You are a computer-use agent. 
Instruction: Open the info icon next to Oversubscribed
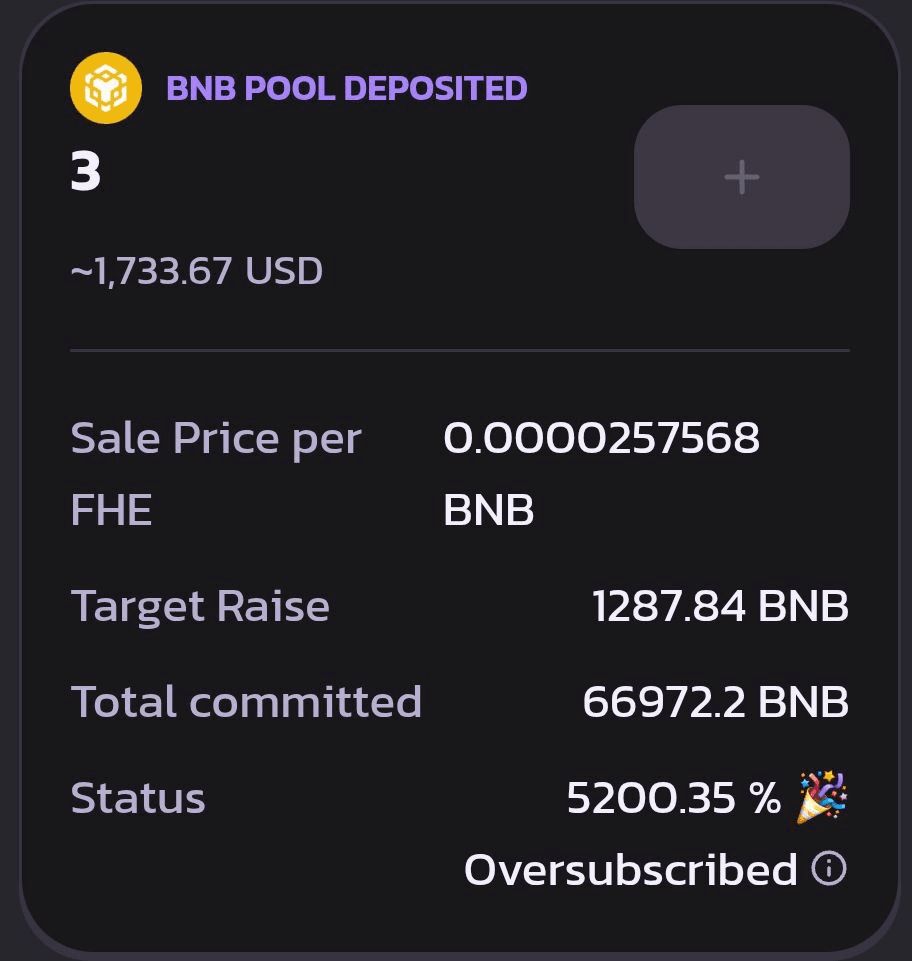(x=829, y=869)
